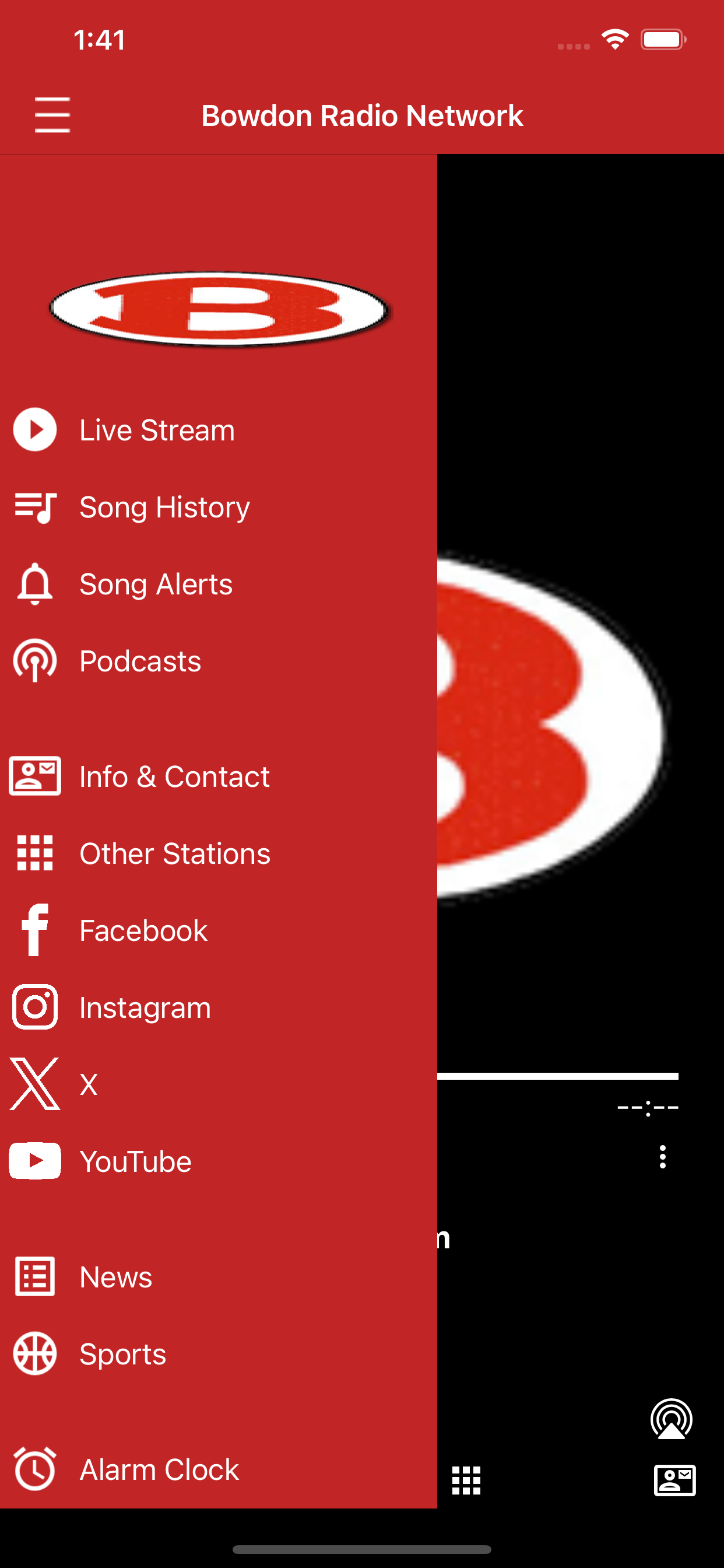This screenshot has width=724, height=1568.
Task: Close the drawer via hamburger menu button
Action: tap(52, 115)
